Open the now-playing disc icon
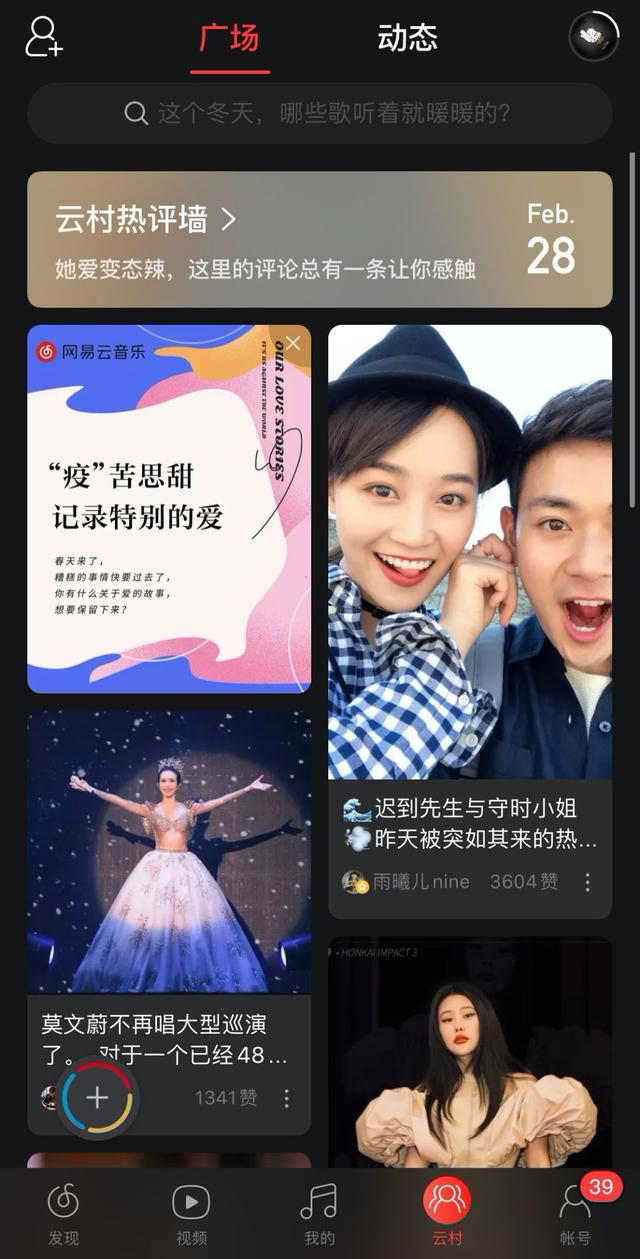This screenshot has width=640, height=1259. [593, 37]
